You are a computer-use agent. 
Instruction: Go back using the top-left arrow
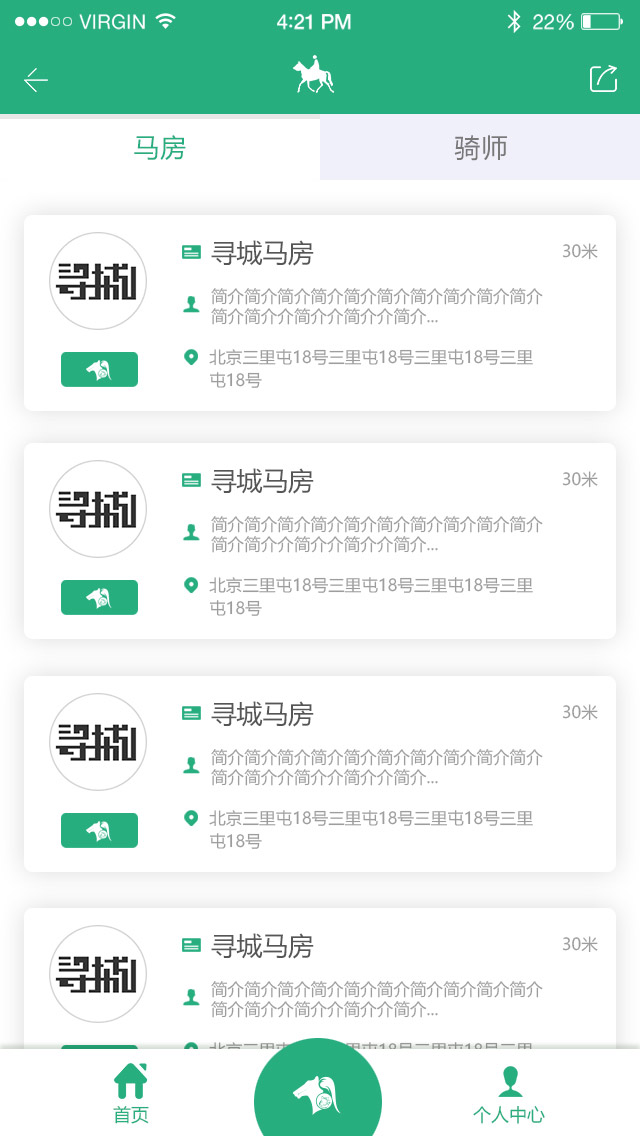click(x=36, y=80)
